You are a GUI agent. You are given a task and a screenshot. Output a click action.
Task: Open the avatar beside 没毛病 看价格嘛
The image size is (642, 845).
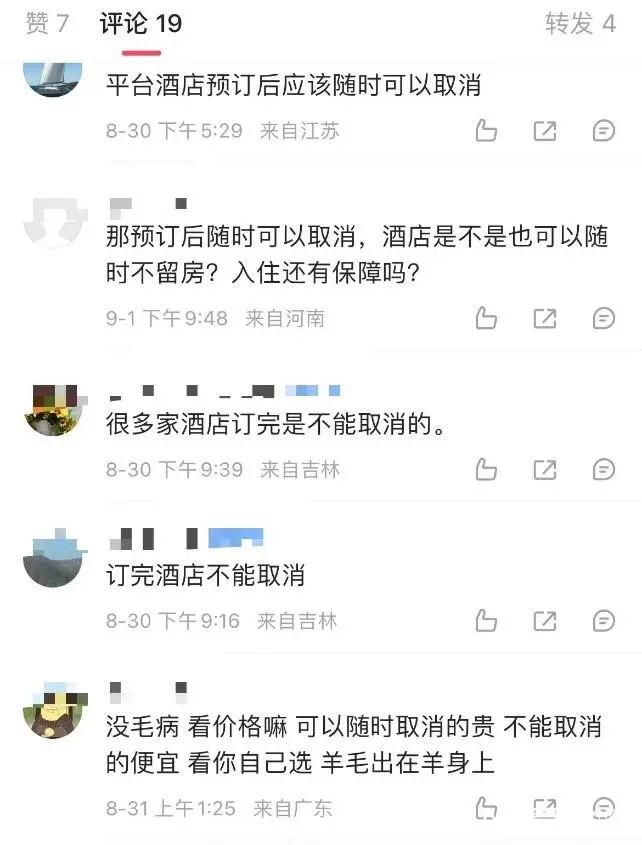52,712
